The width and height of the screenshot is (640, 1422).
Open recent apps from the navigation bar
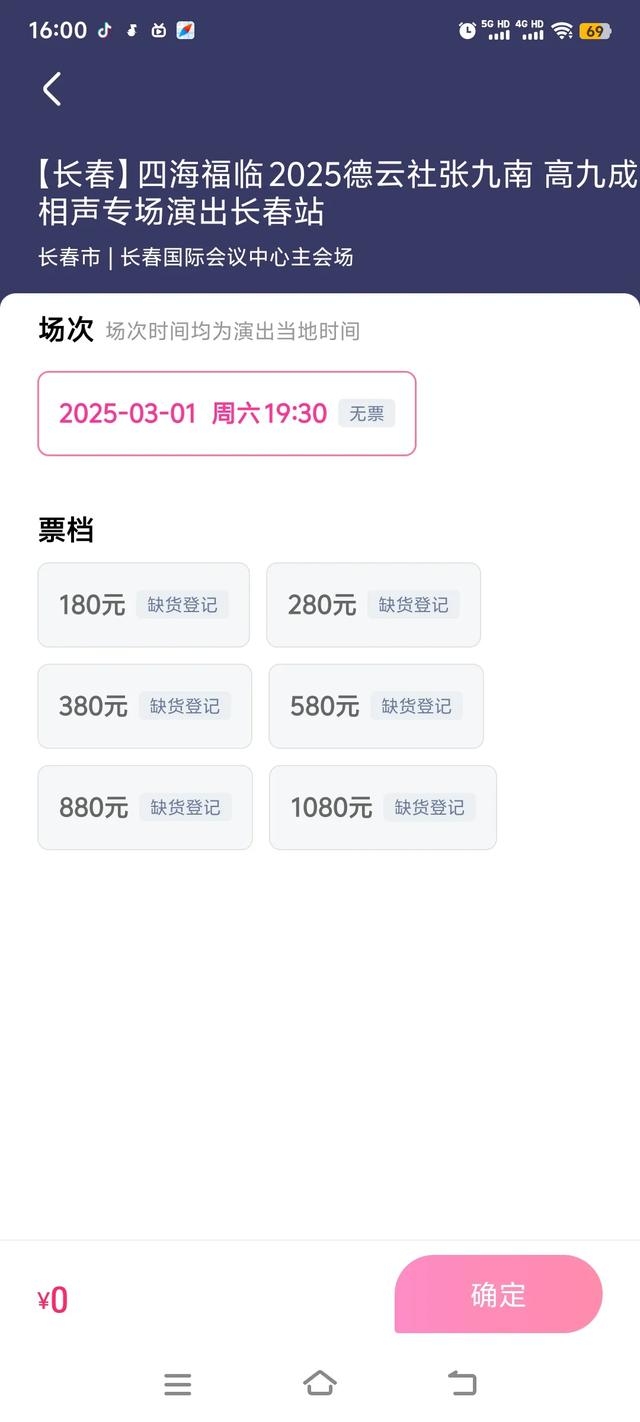tap(177, 1384)
